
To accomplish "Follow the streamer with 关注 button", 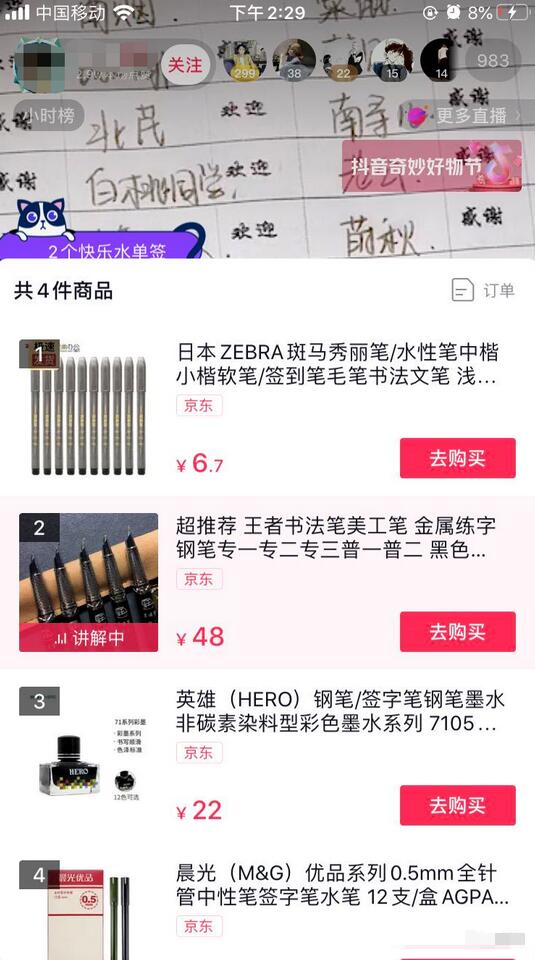I will pyautogui.click(x=185, y=65).
